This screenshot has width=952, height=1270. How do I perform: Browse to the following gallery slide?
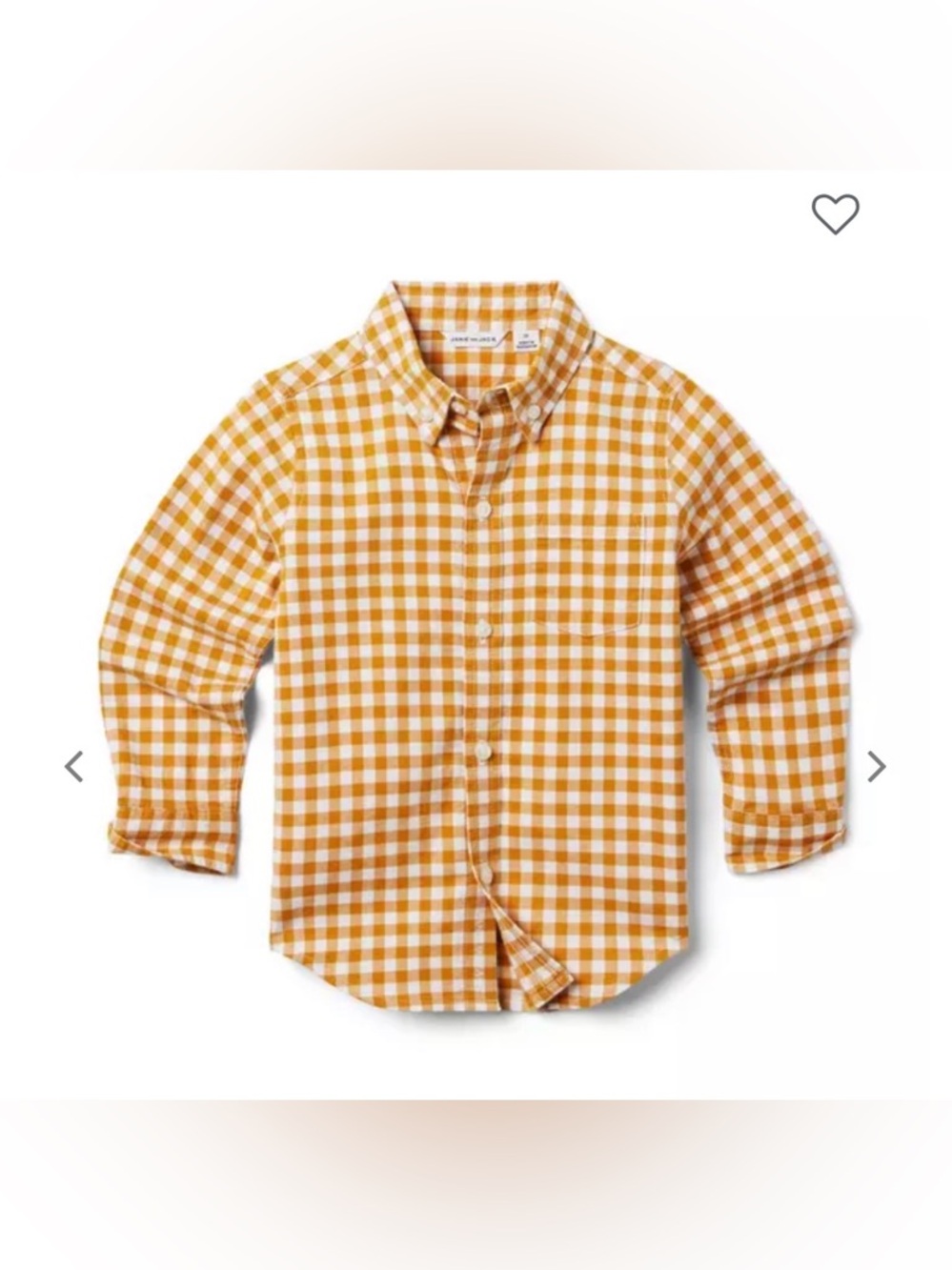(876, 768)
